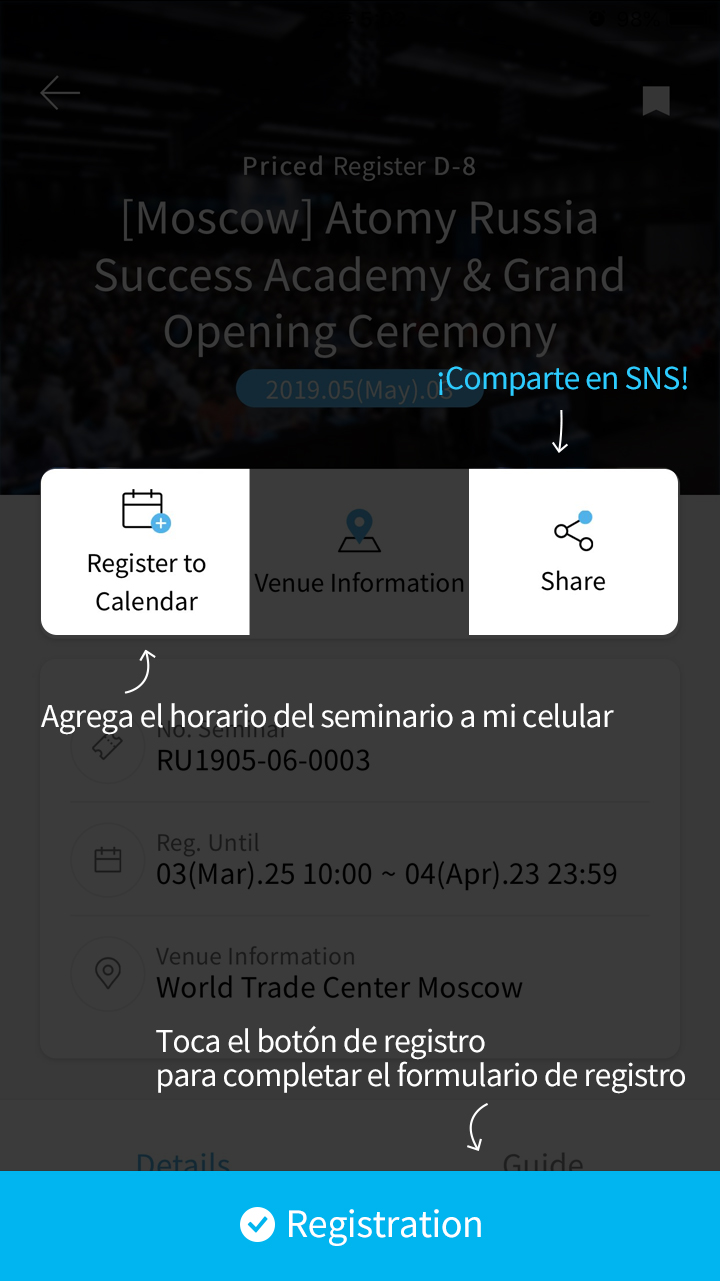Bookmark this seminar
720x1281 pixels.
point(656,100)
